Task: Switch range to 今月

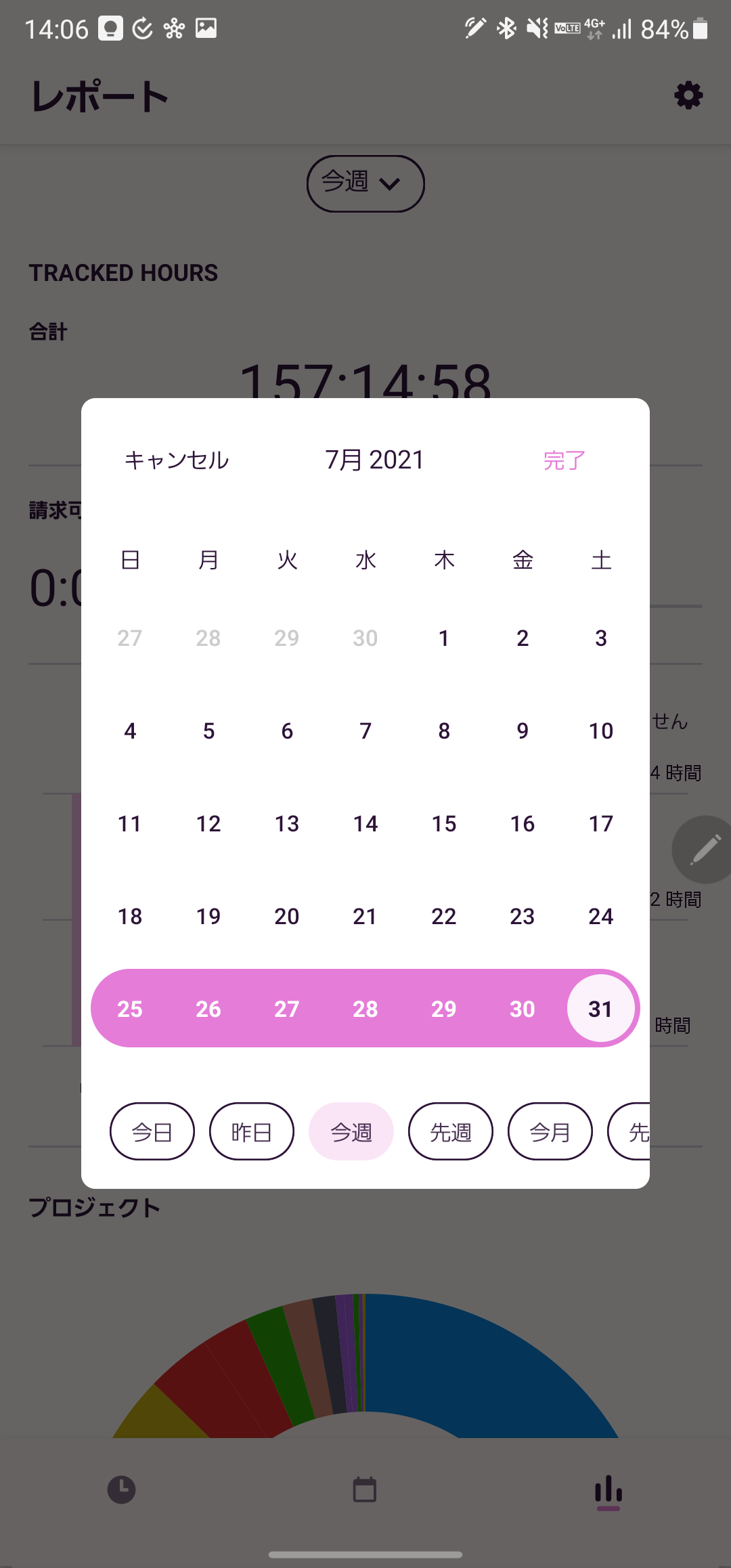Action: click(x=550, y=1131)
